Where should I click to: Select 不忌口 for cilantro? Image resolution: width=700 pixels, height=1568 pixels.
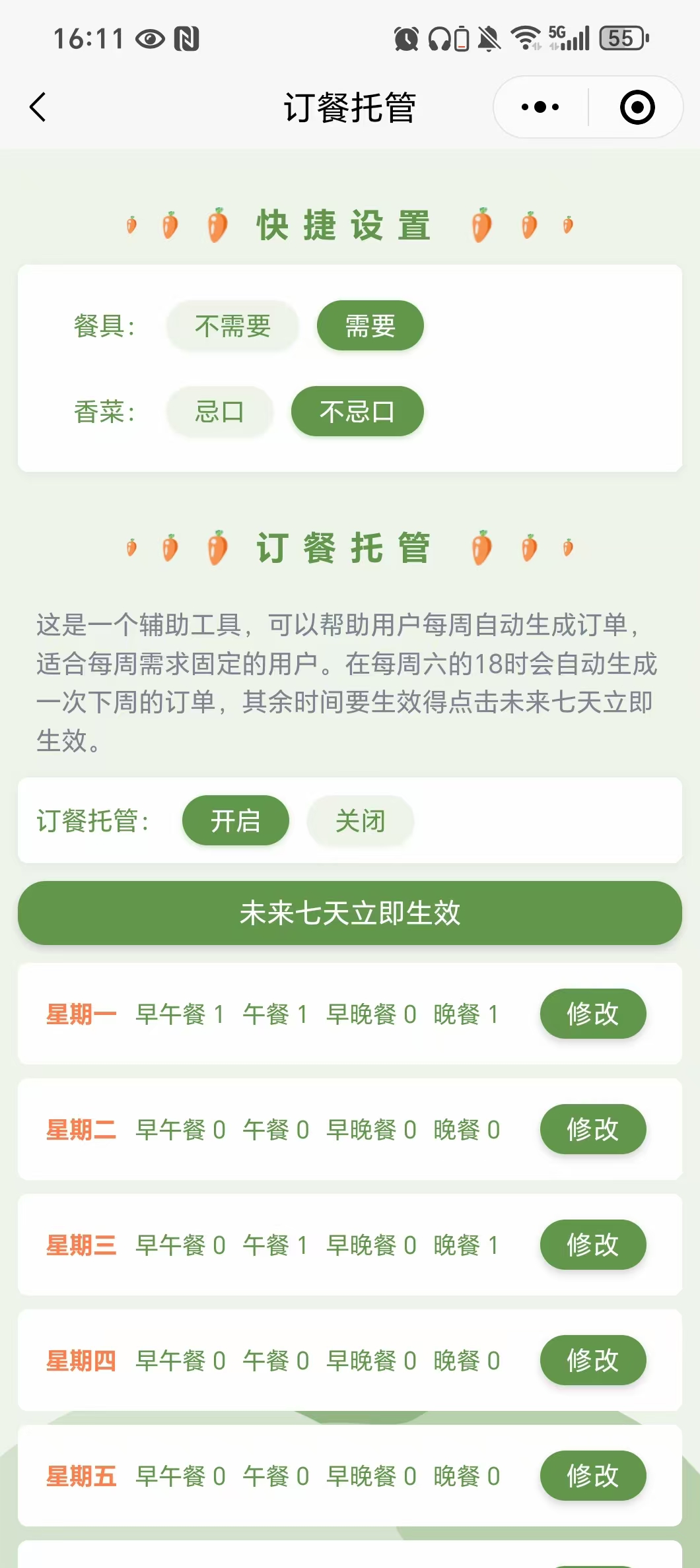(356, 411)
